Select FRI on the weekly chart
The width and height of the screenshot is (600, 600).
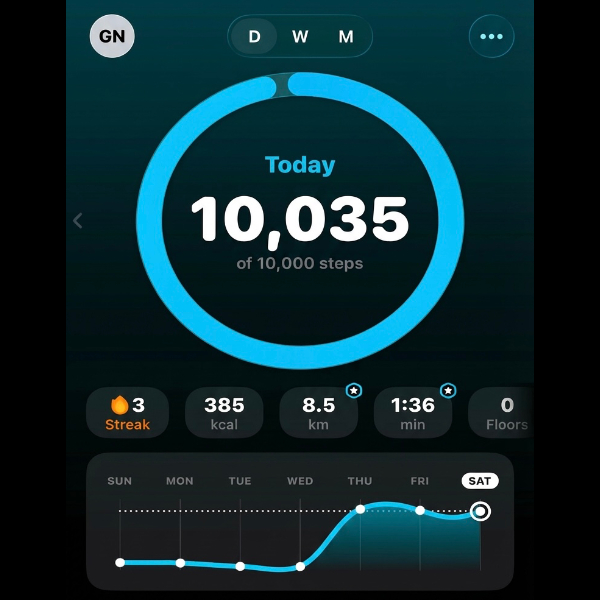[420, 481]
